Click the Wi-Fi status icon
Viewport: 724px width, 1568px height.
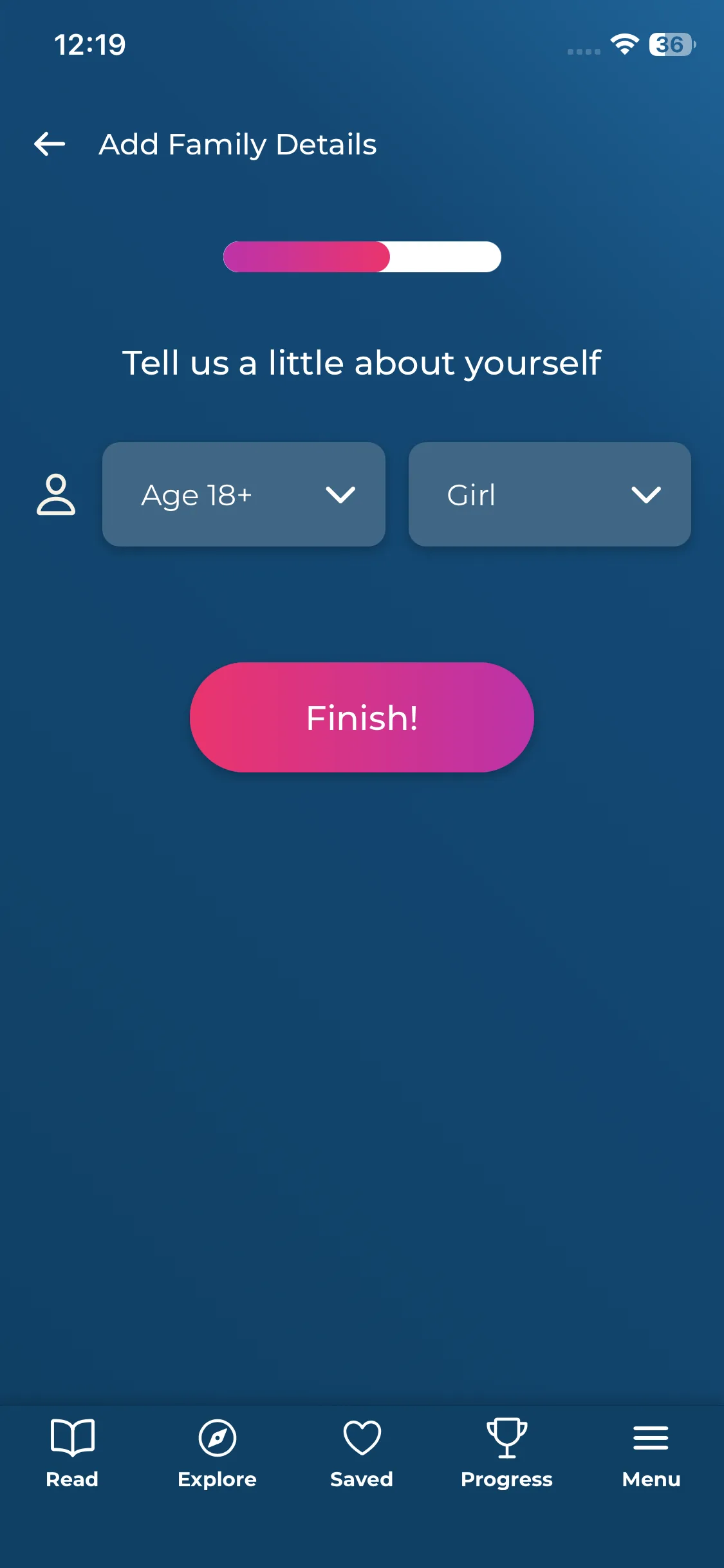coord(622,44)
